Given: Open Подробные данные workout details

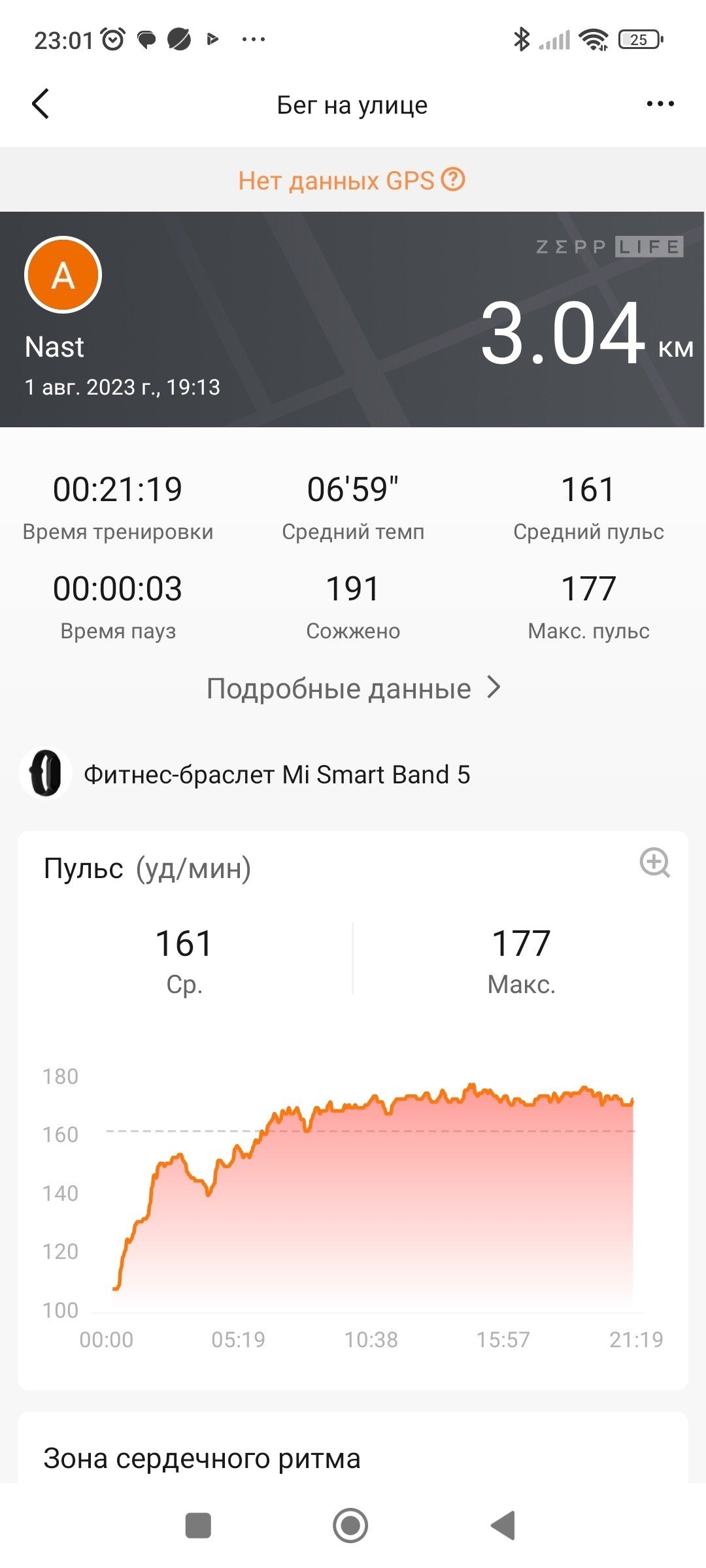Looking at the screenshot, I should point(354,688).
